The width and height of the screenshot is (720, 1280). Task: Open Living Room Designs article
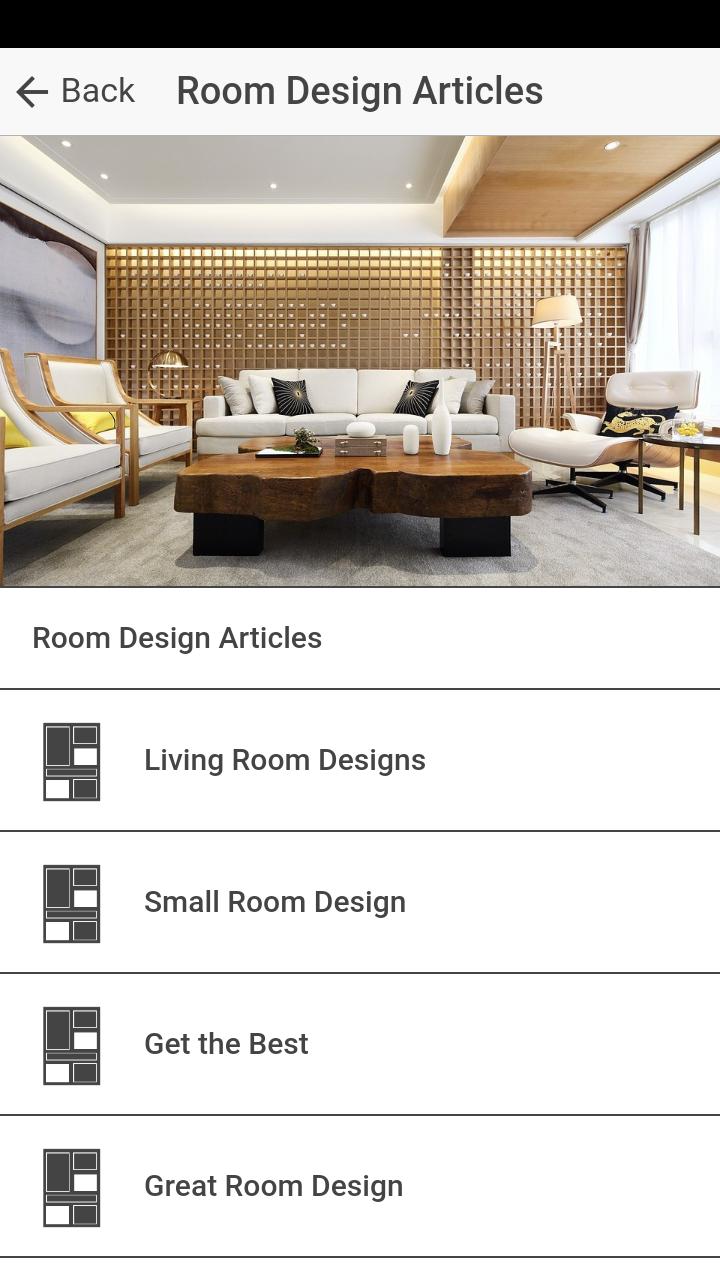coord(285,760)
